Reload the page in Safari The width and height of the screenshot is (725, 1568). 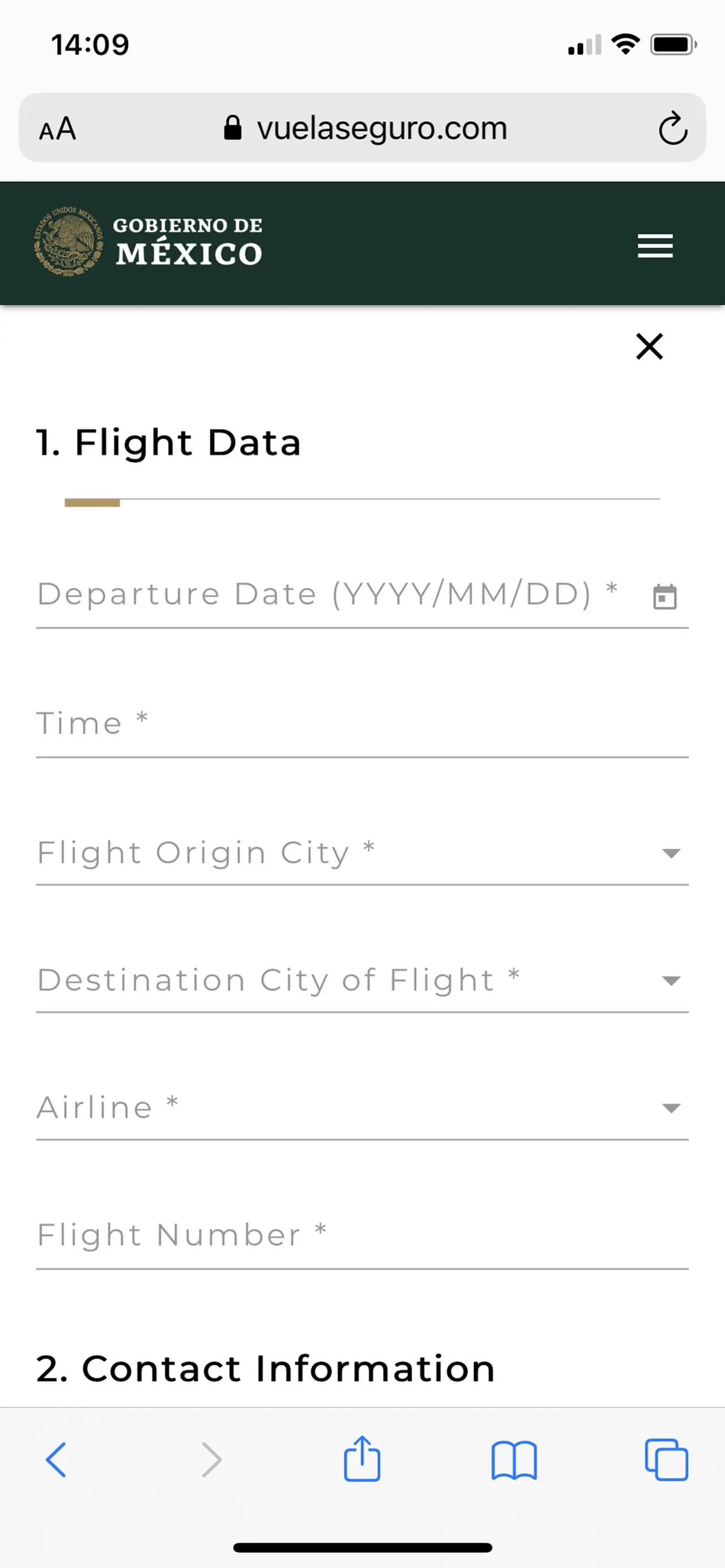(x=672, y=128)
